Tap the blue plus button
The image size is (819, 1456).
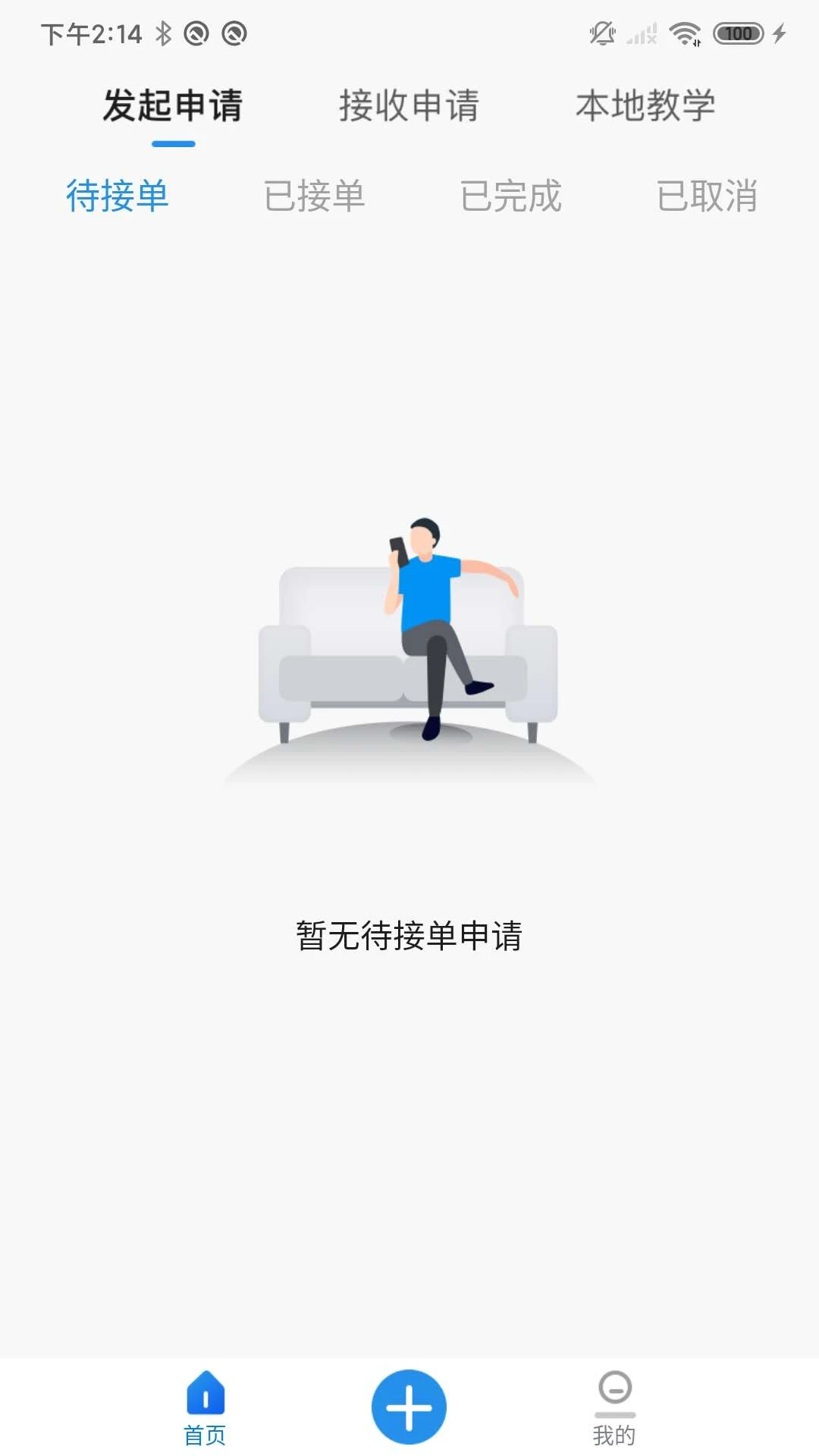click(x=409, y=1407)
